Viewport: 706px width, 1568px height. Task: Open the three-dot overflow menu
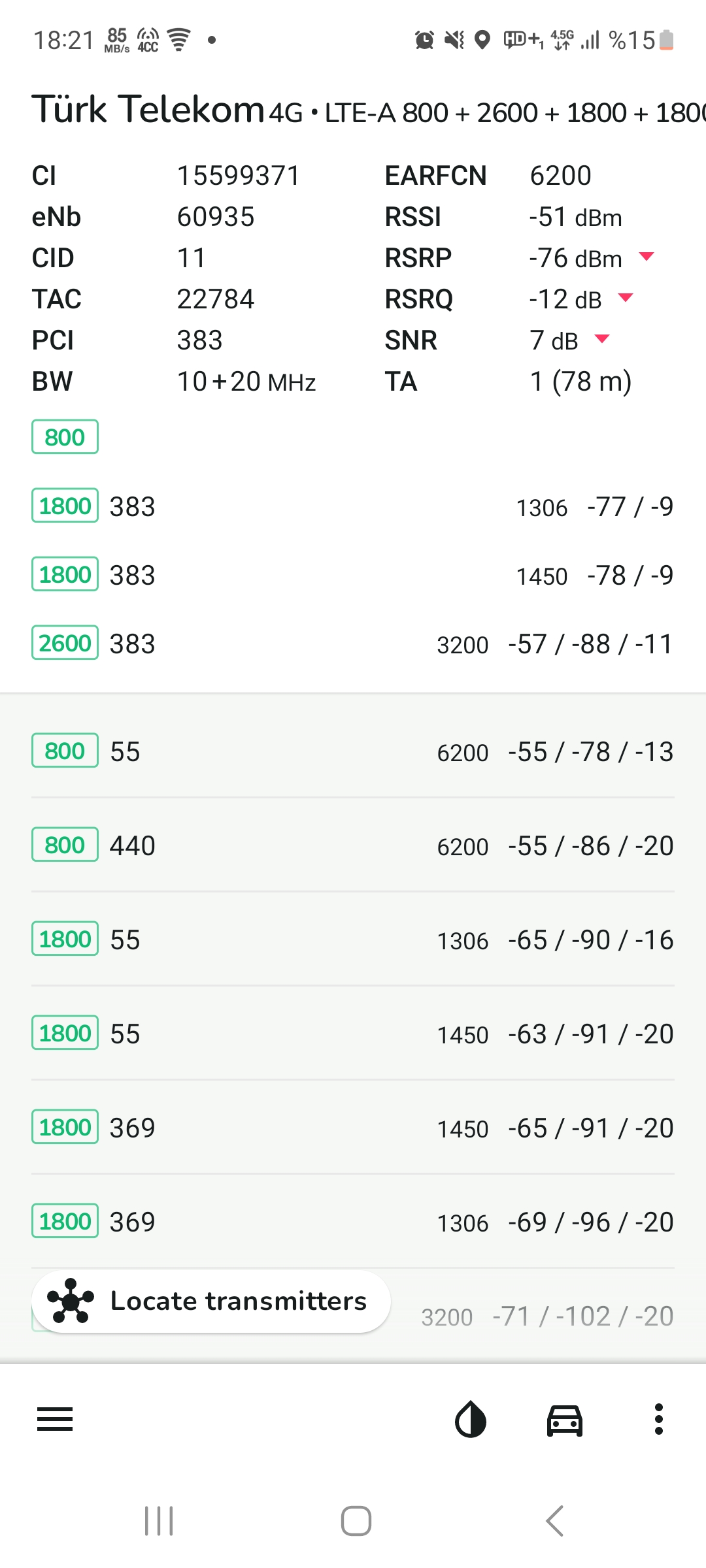659,1419
